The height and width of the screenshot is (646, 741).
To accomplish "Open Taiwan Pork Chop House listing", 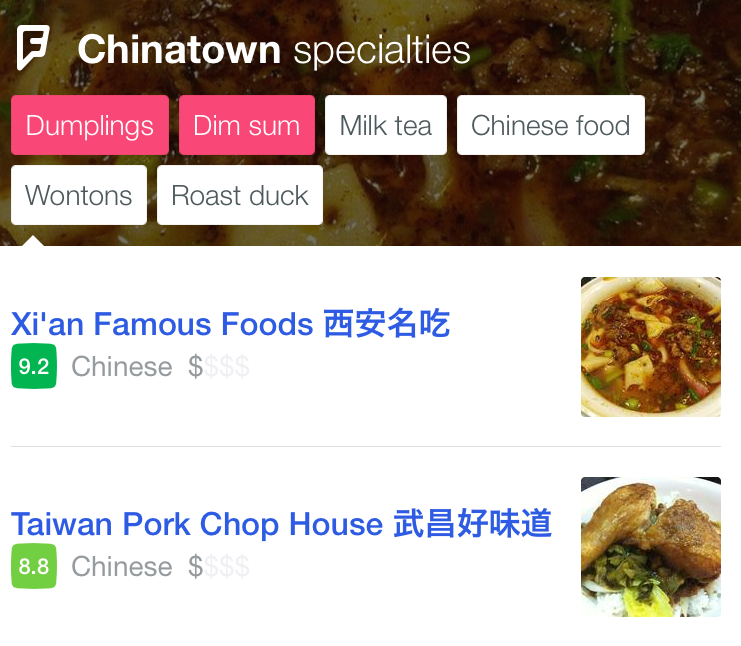I will click(x=281, y=524).
